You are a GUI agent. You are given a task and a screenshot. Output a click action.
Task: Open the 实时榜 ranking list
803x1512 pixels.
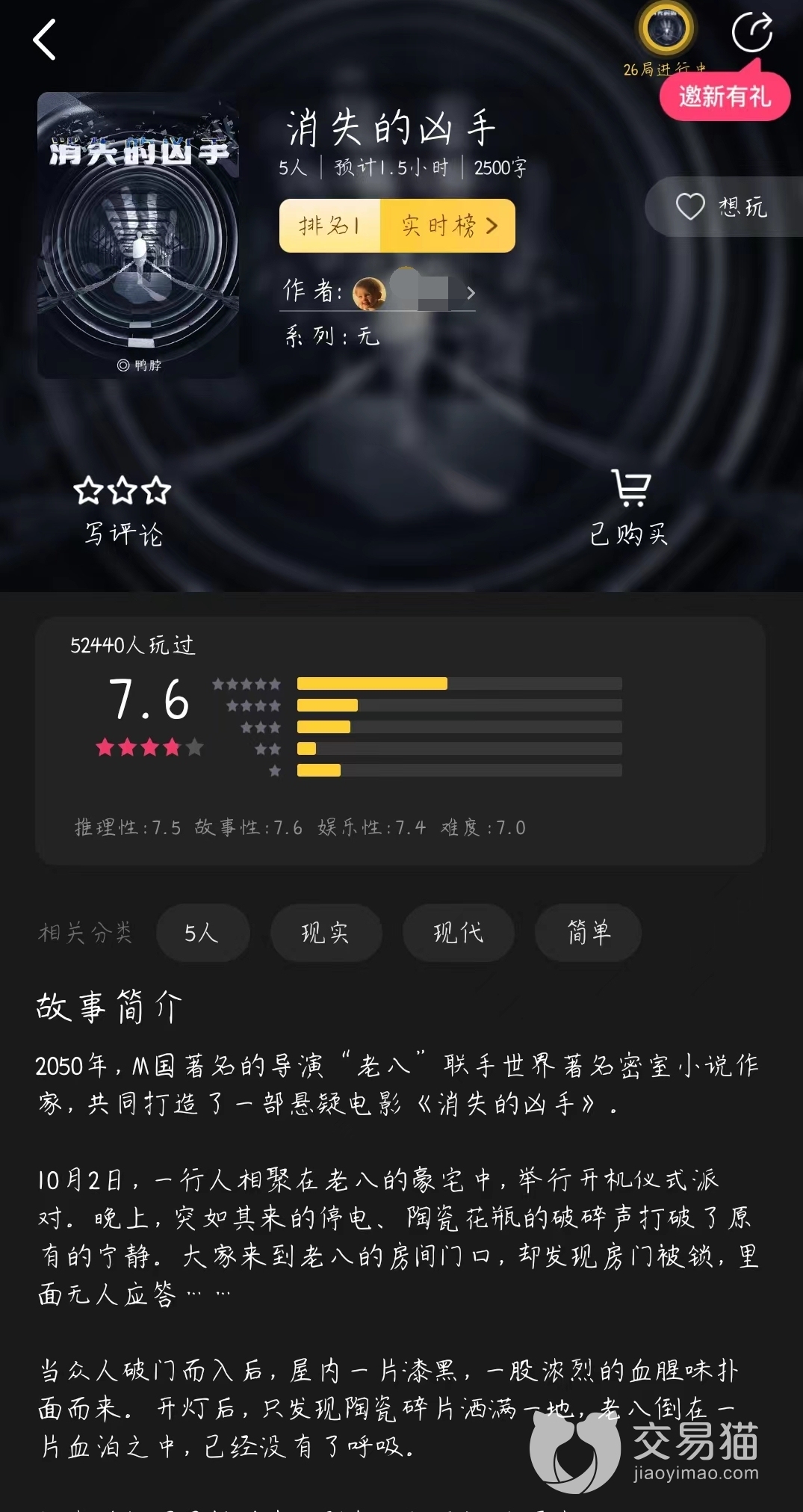click(x=447, y=225)
